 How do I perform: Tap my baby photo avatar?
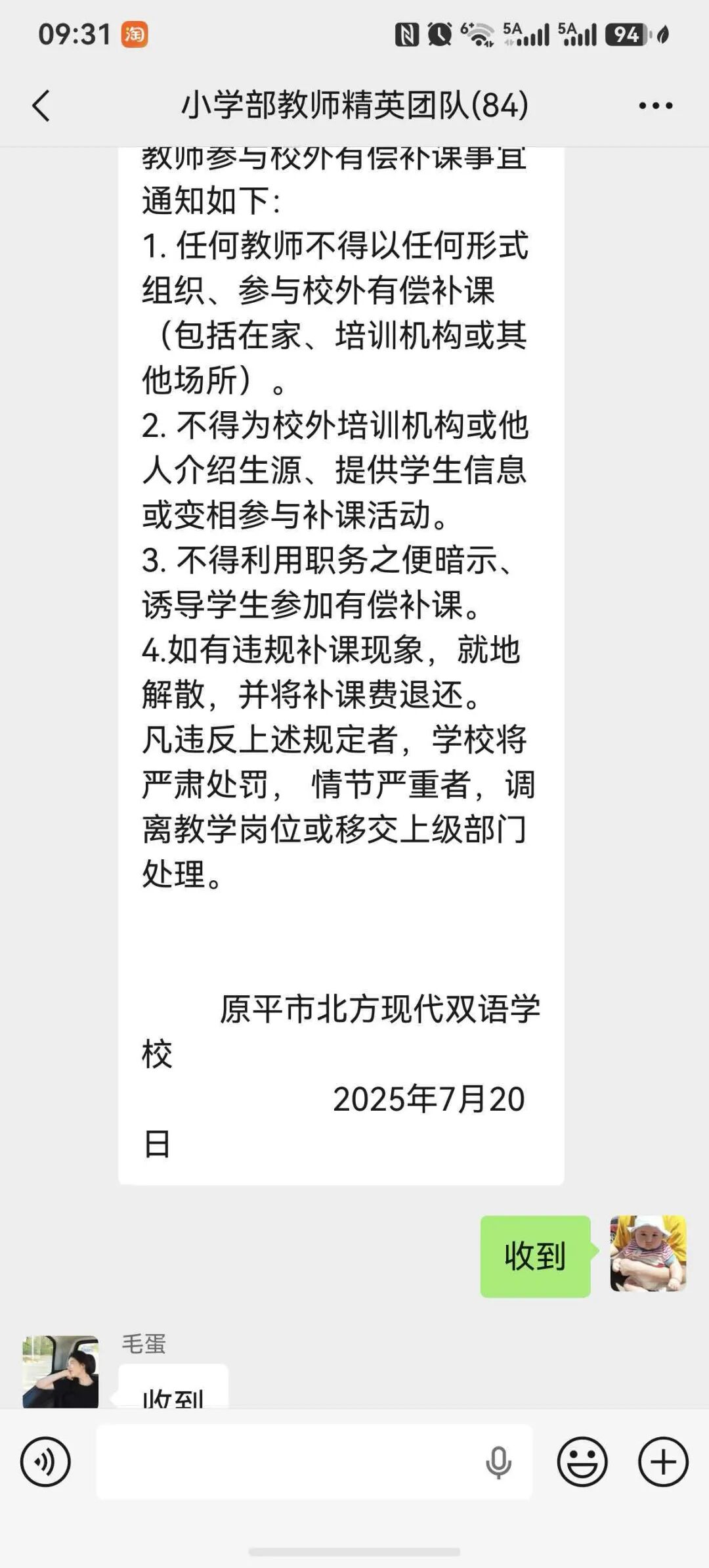coord(648,1253)
